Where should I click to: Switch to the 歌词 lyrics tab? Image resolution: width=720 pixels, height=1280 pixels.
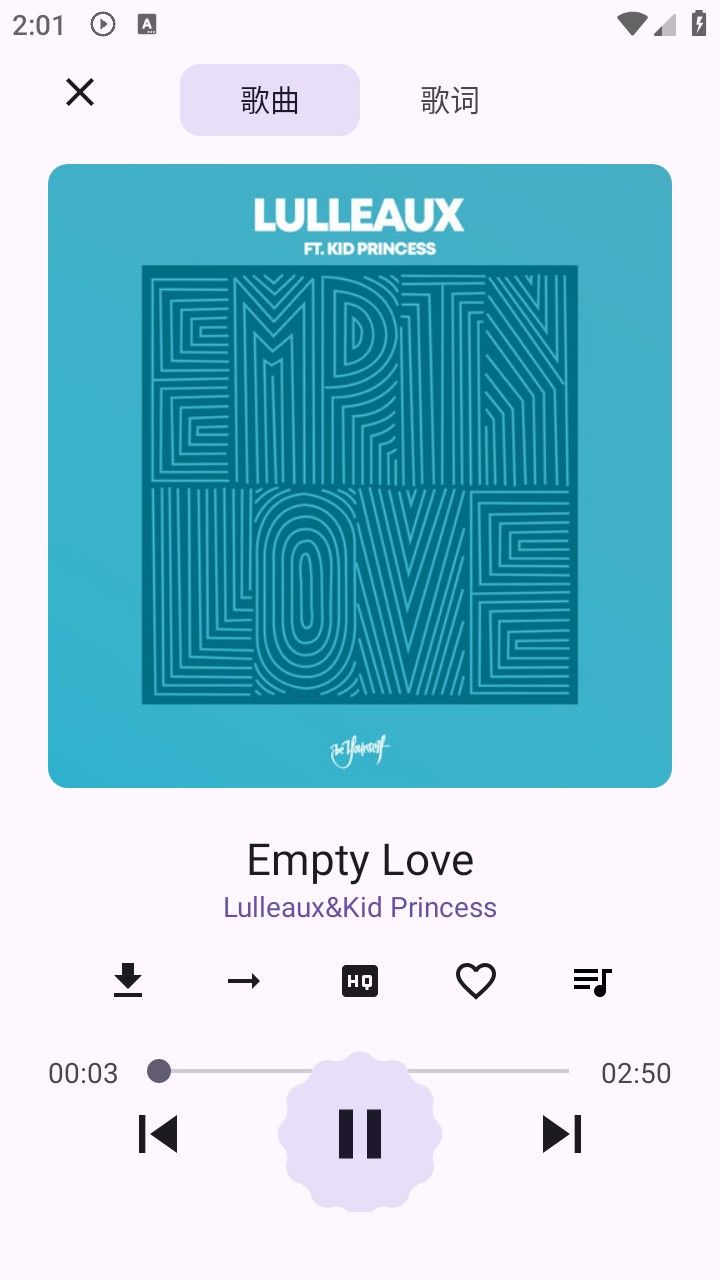pos(449,99)
